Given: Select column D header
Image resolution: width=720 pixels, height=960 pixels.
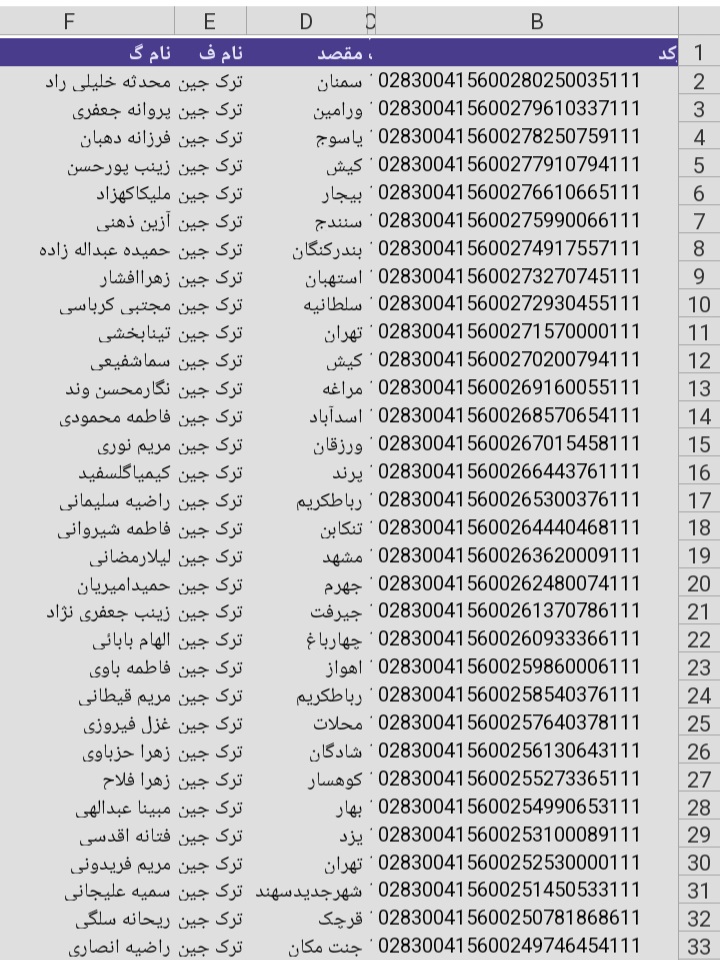Looking at the screenshot, I should 305,19.
